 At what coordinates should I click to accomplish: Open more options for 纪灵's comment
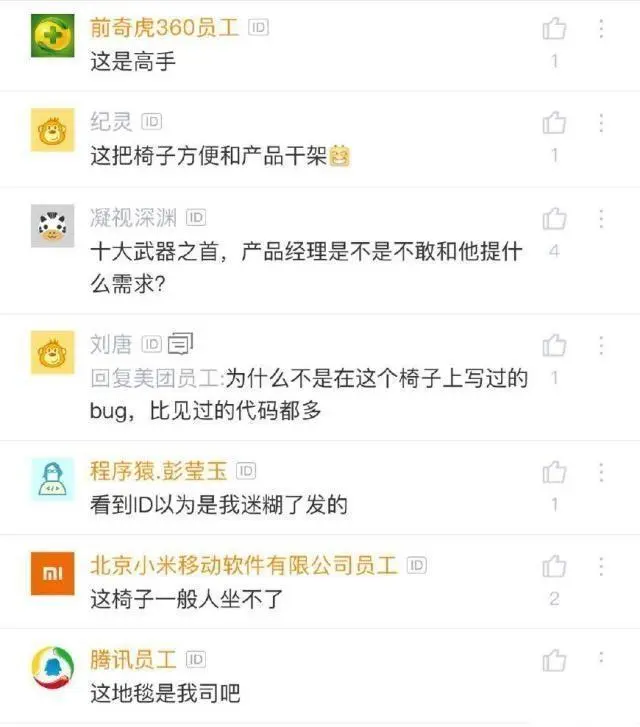pos(601,123)
